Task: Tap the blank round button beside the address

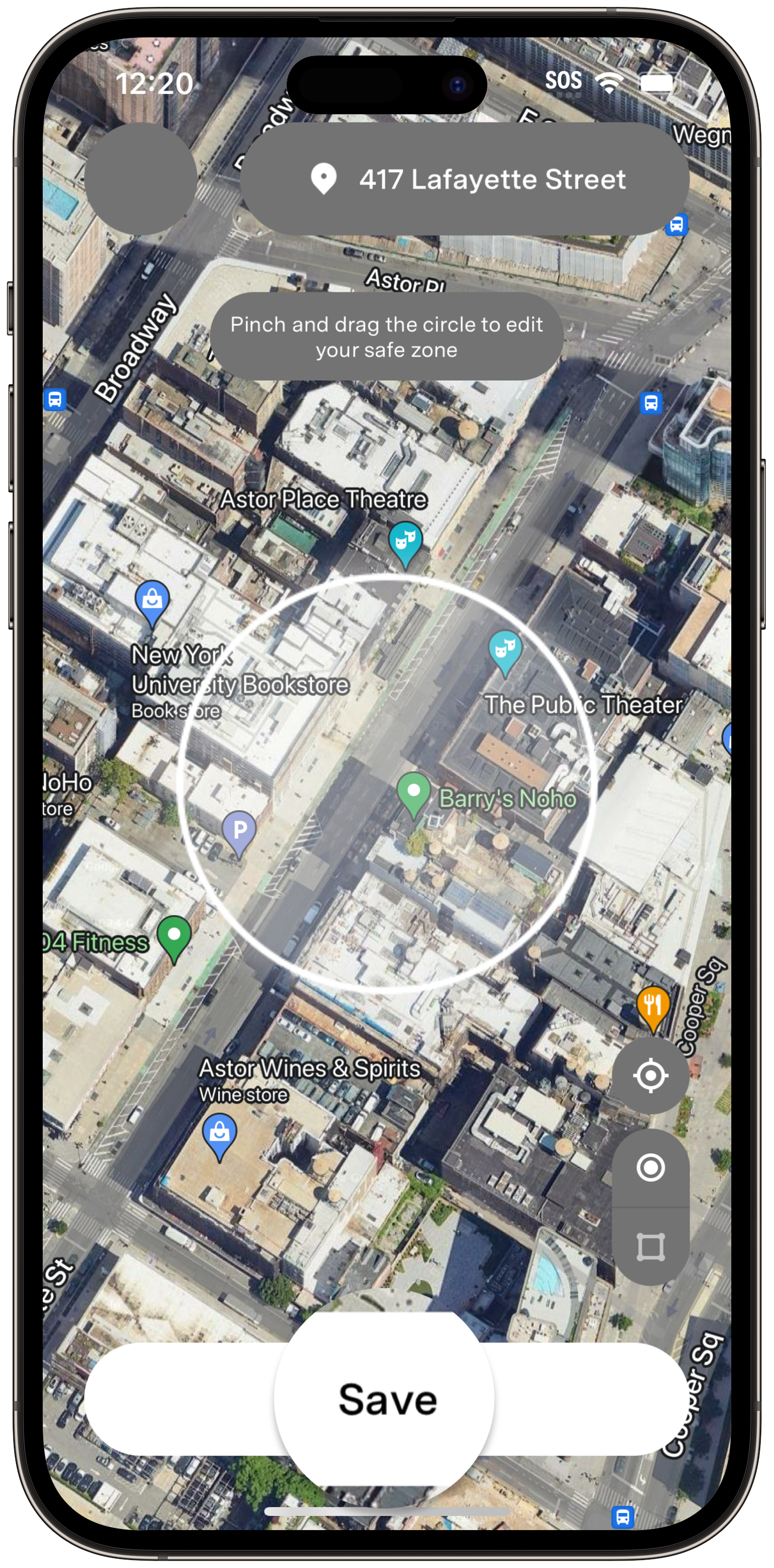Action: coord(140,179)
